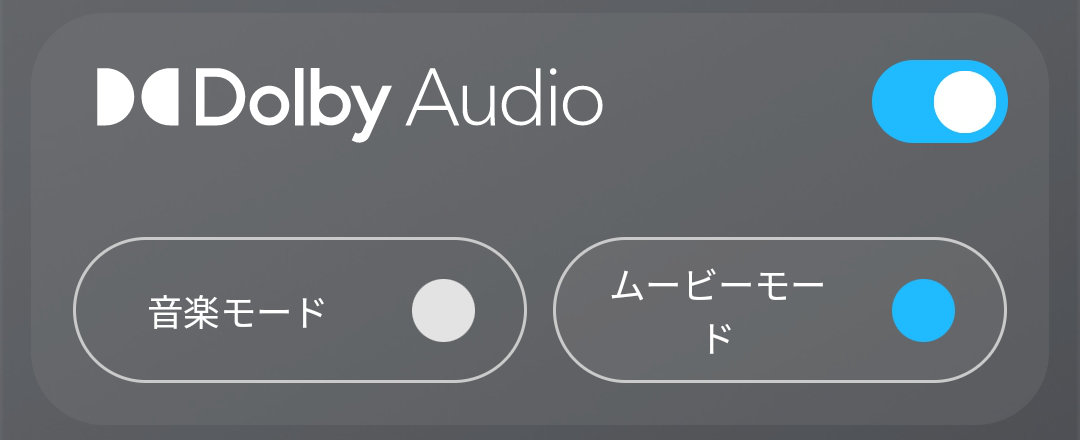Choose ムービーモード option
This screenshot has width=1080, height=440.
click(780, 310)
